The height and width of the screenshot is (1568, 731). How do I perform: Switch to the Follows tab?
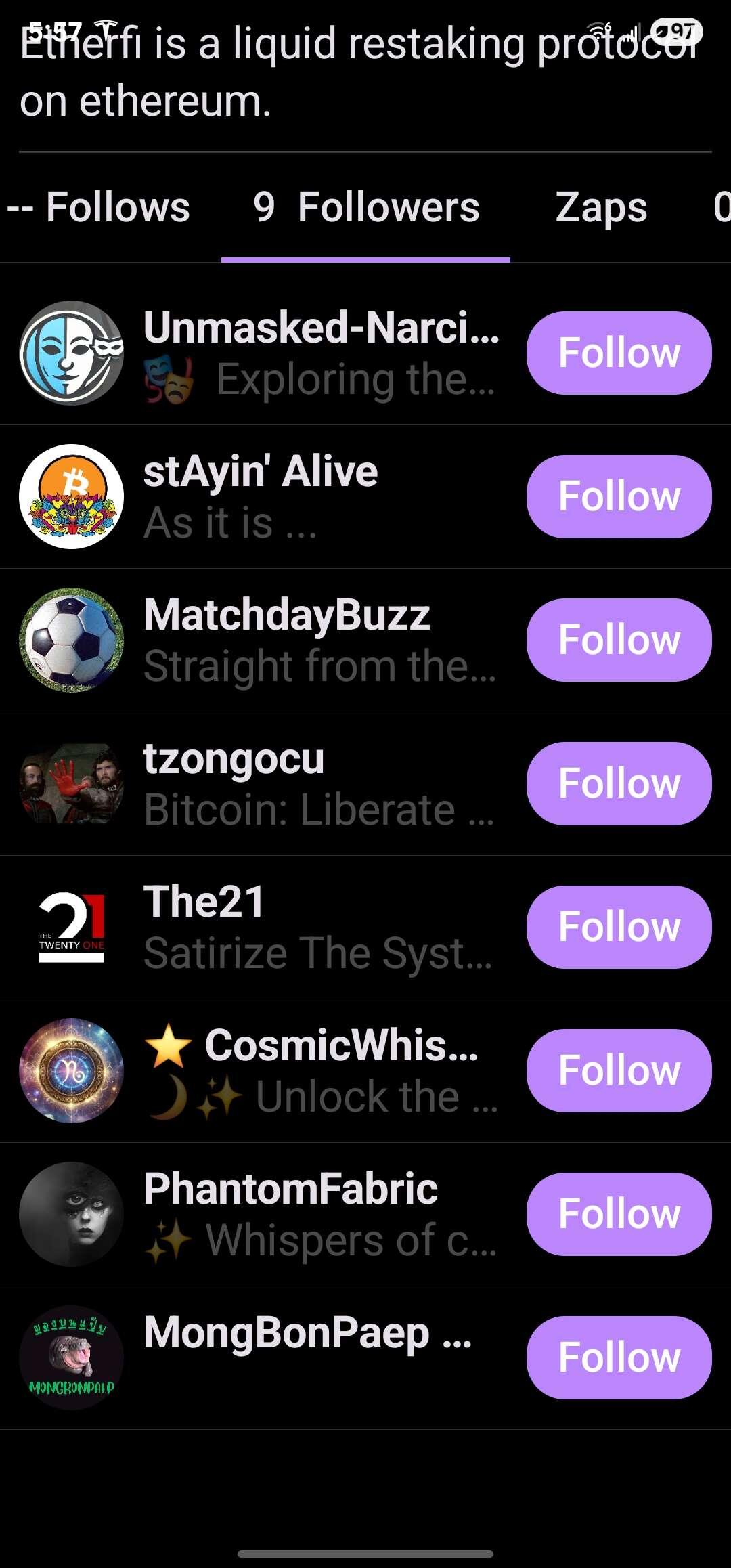coord(99,207)
